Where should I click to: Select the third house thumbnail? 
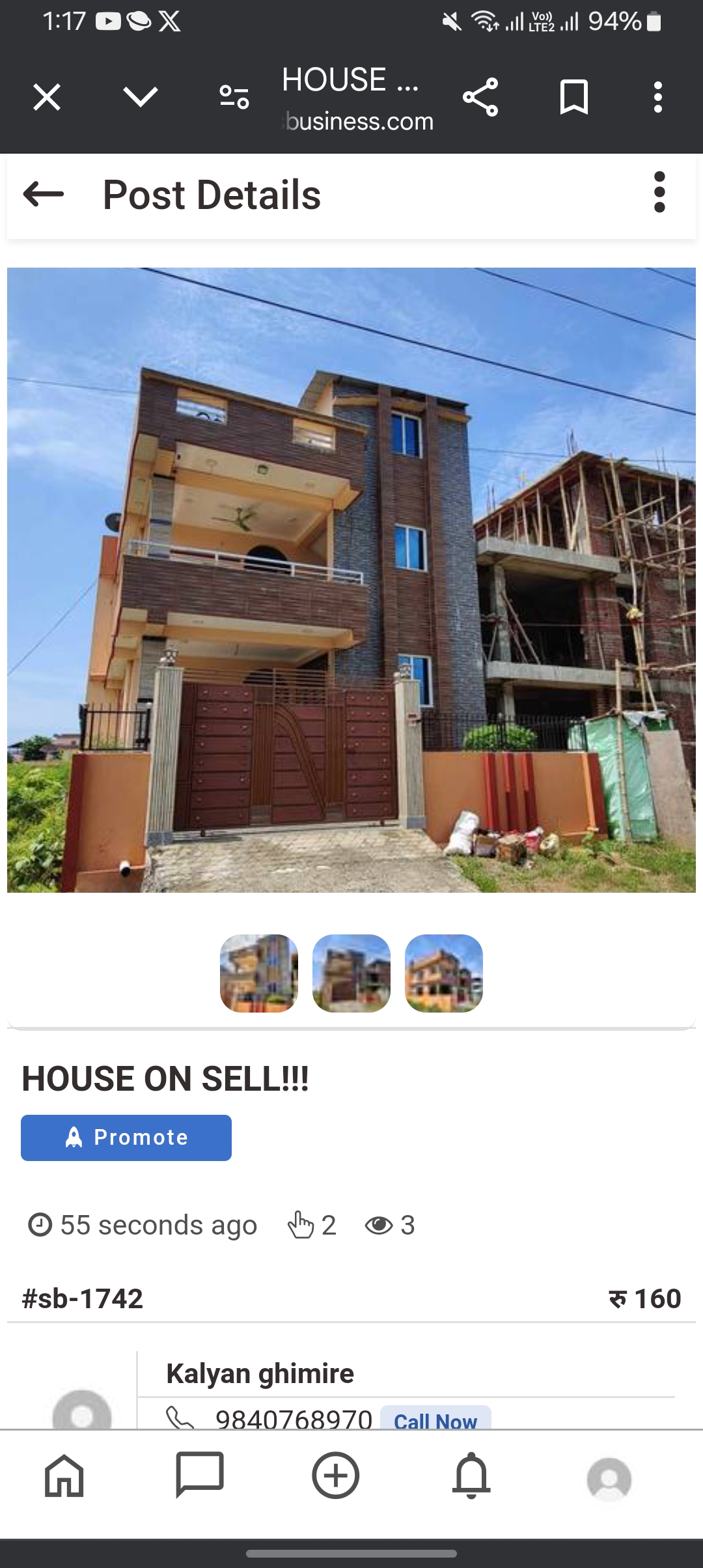tap(444, 973)
